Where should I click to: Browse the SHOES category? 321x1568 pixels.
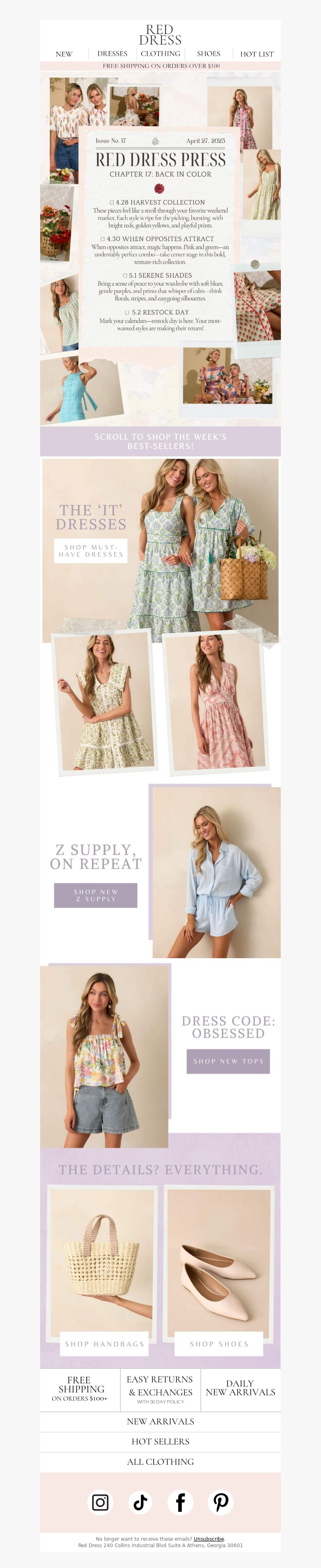pyautogui.click(x=209, y=53)
